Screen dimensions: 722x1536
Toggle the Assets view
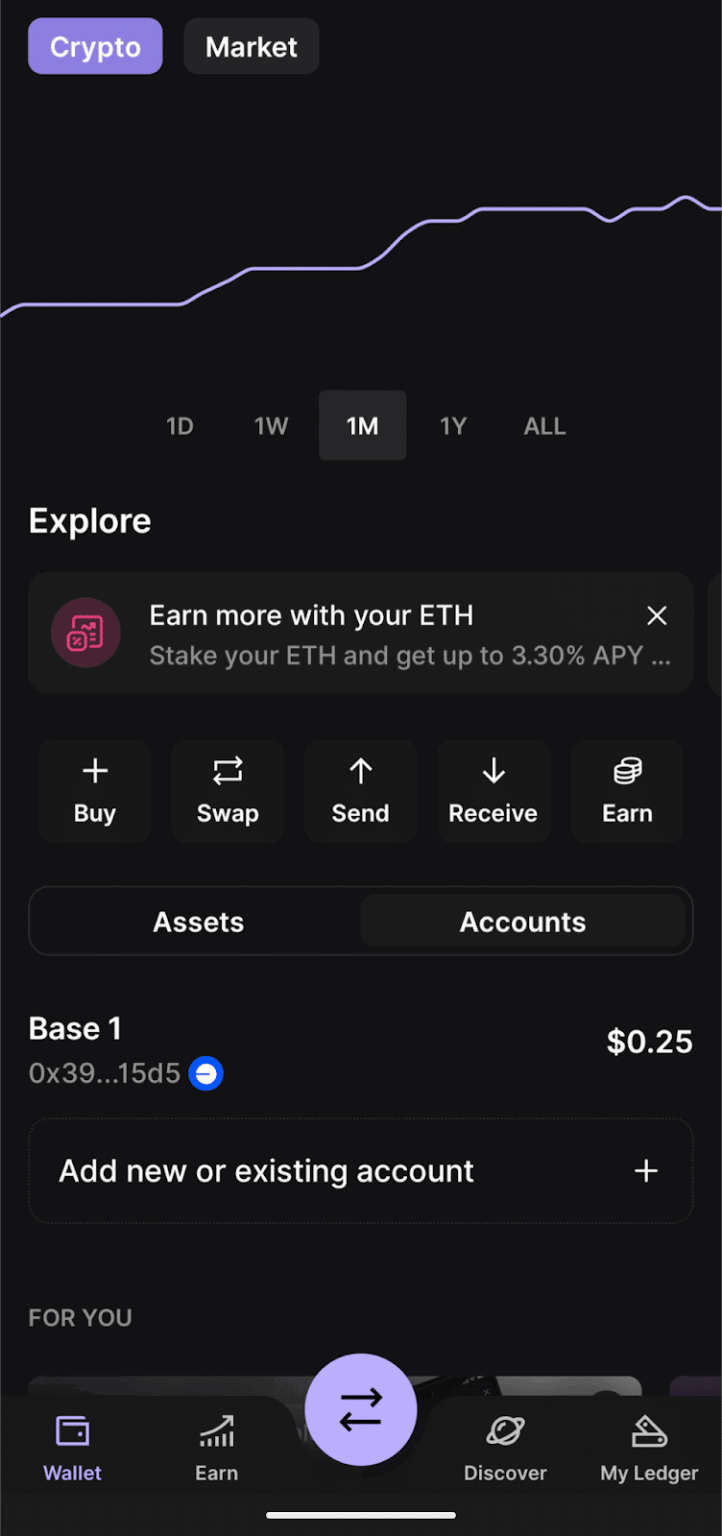click(198, 921)
